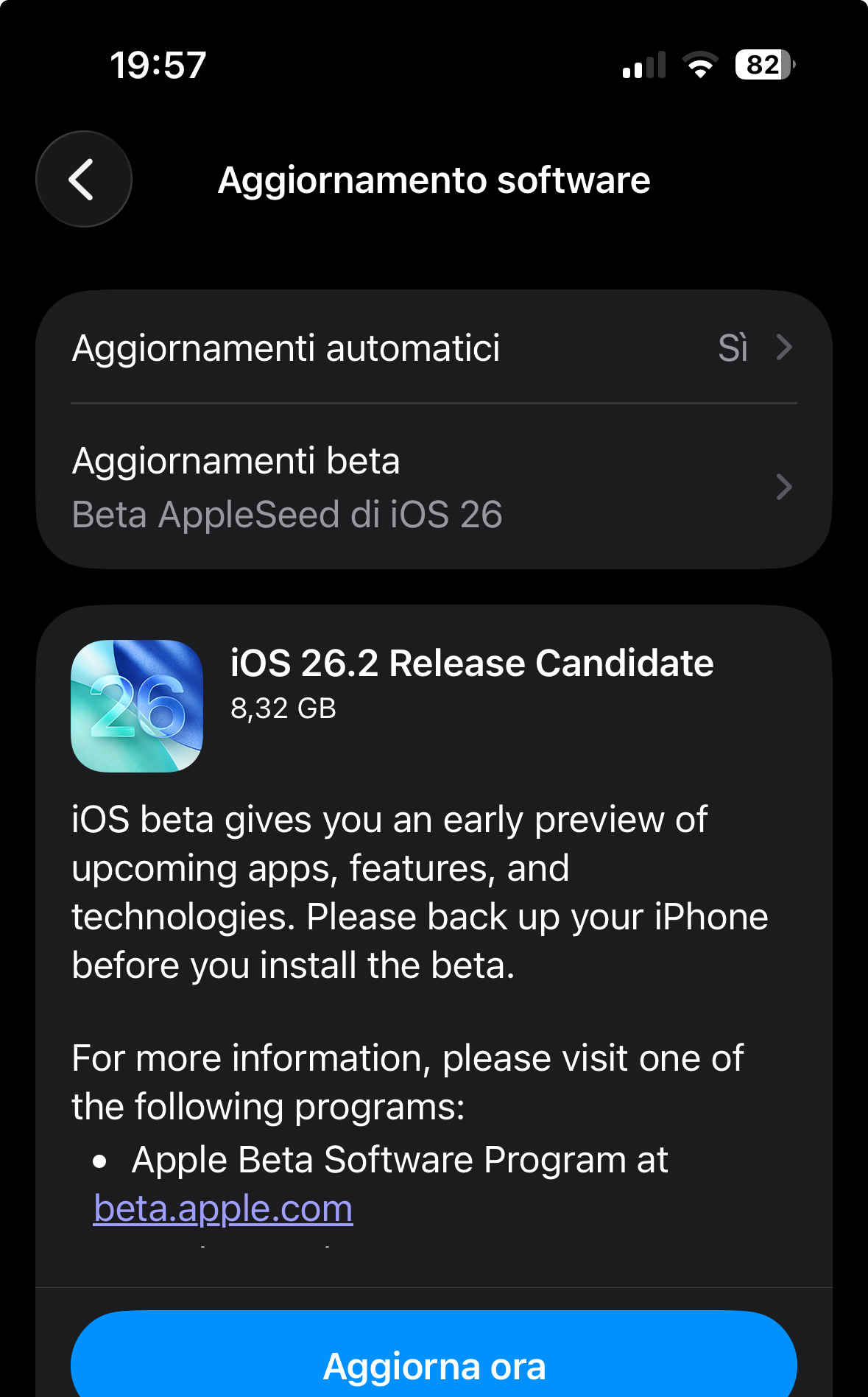Image resolution: width=868 pixels, height=1397 pixels.
Task: Tap the back chevron to return to Settings
Action: pyautogui.click(x=83, y=179)
